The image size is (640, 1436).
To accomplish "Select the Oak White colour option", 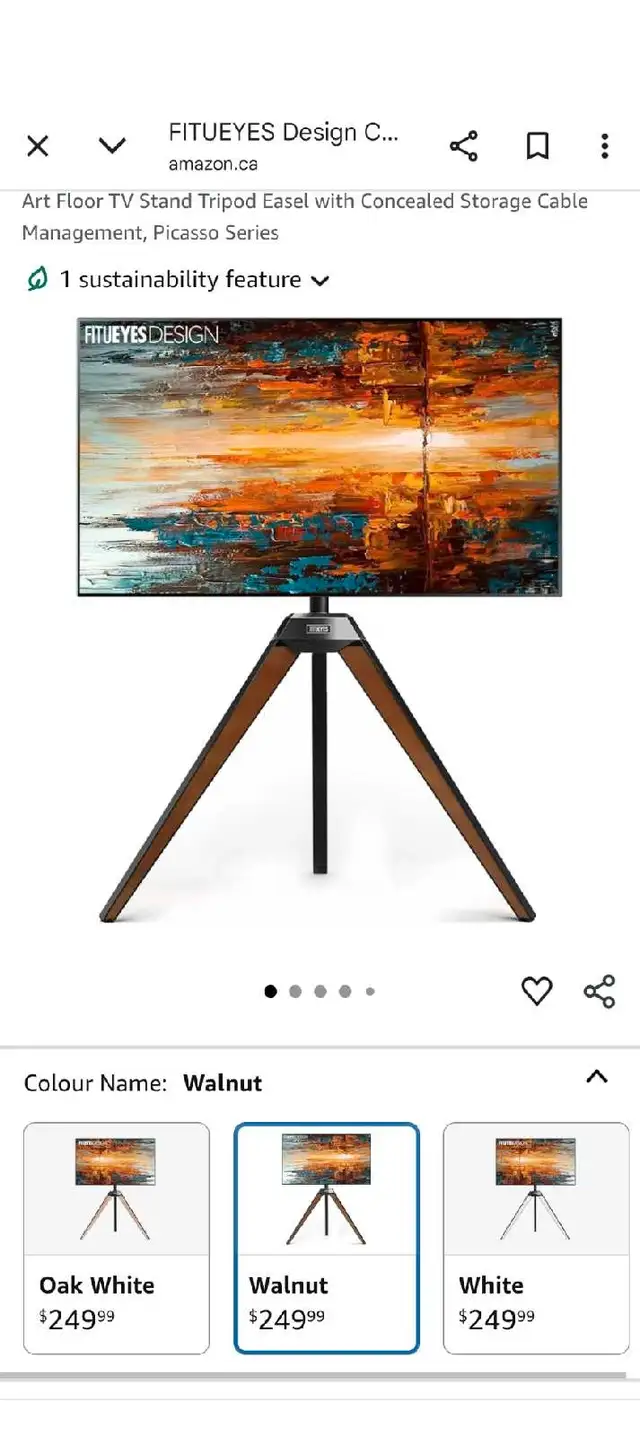I will [x=116, y=1238].
